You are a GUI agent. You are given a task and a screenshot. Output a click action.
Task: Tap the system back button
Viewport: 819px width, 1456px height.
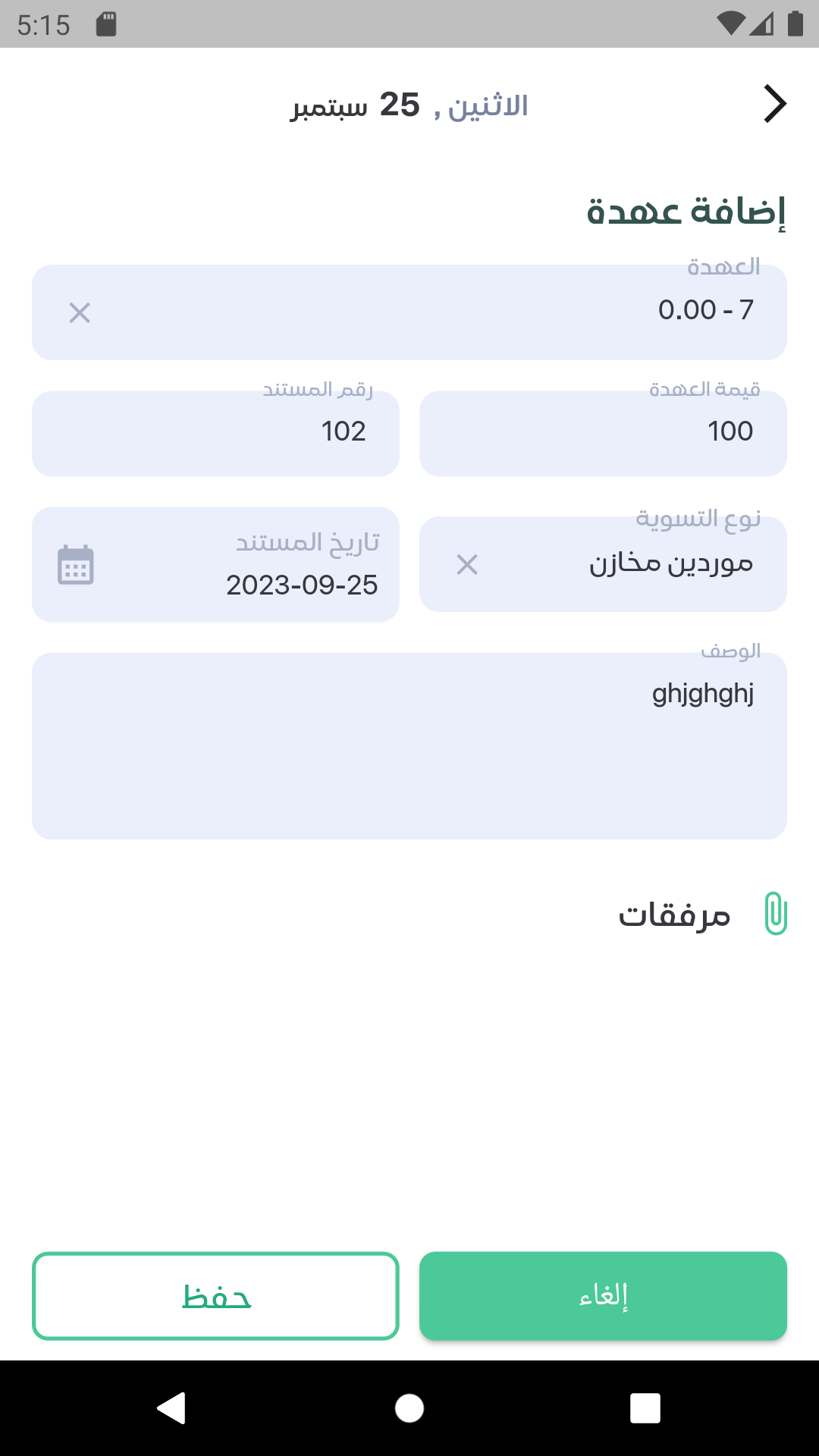coord(171,1408)
